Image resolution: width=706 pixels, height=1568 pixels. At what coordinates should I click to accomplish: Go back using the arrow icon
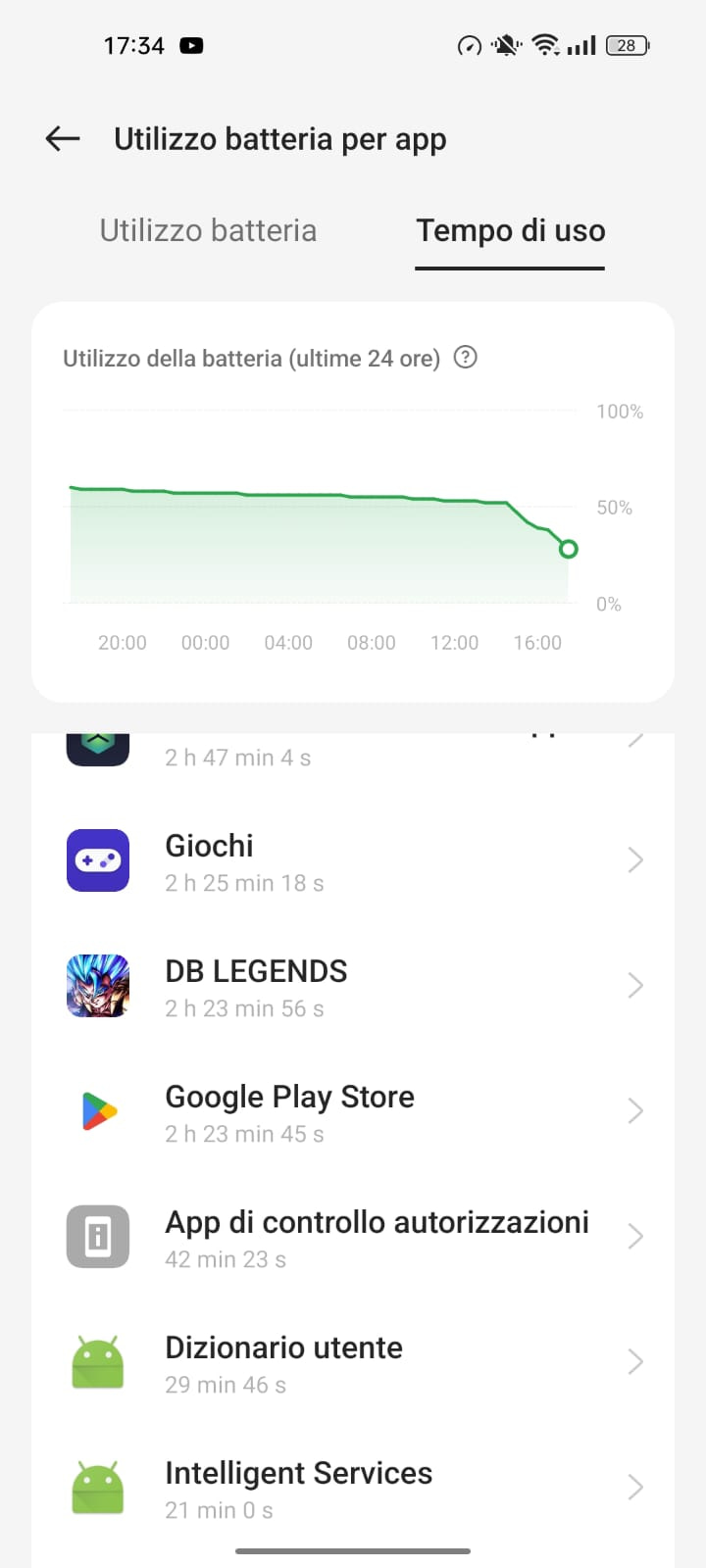click(x=63, y=139)
